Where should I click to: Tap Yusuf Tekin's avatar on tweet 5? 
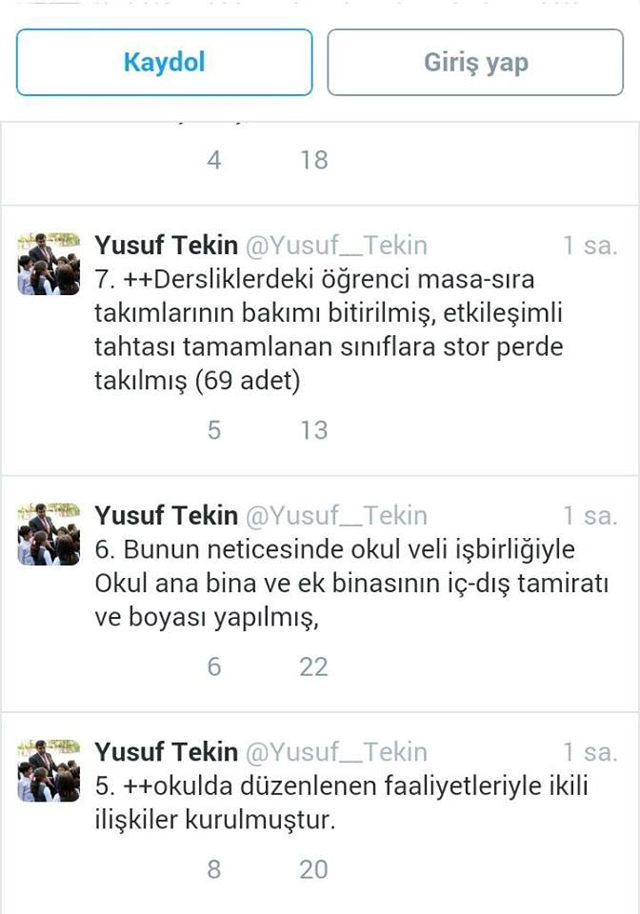click(x=48, y=771)
